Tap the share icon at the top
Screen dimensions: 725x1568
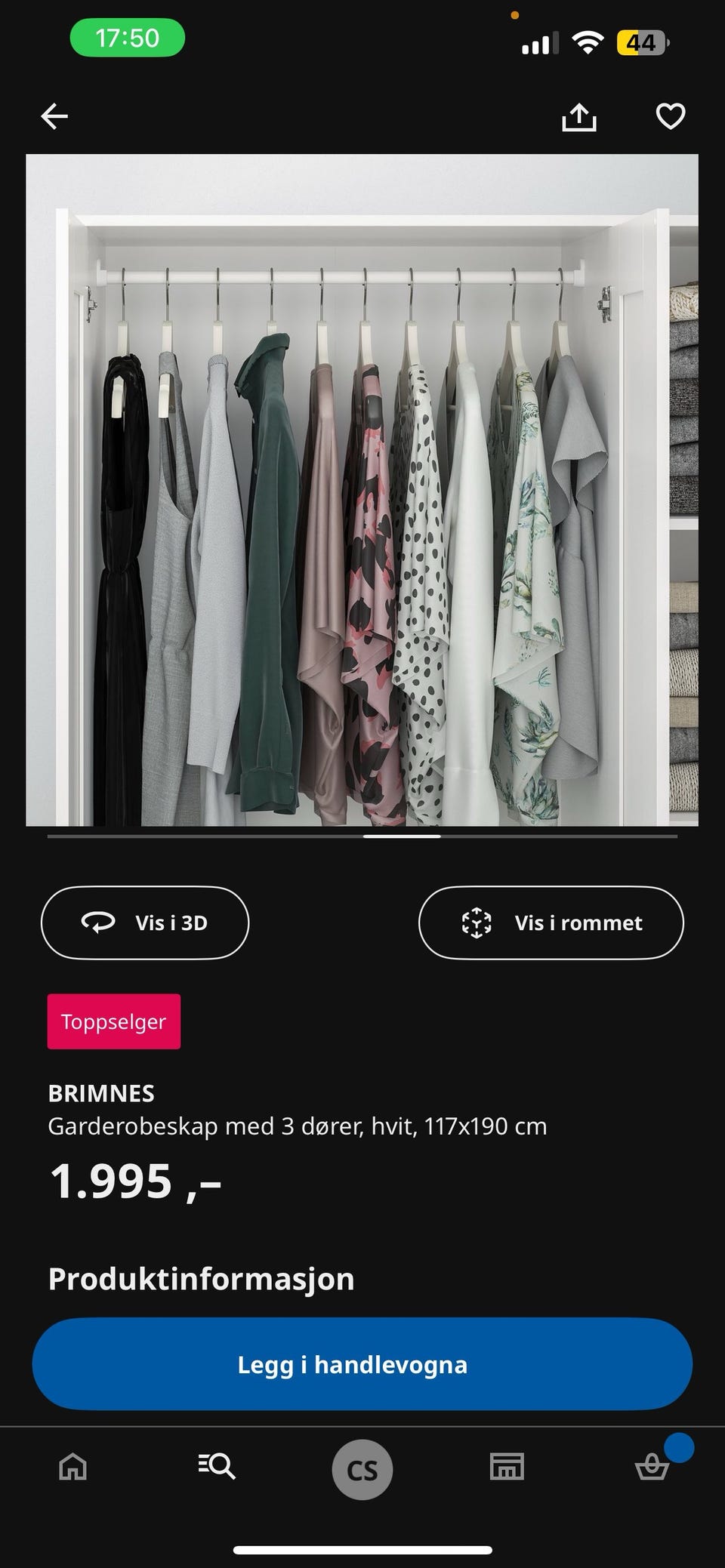(579, 116)
